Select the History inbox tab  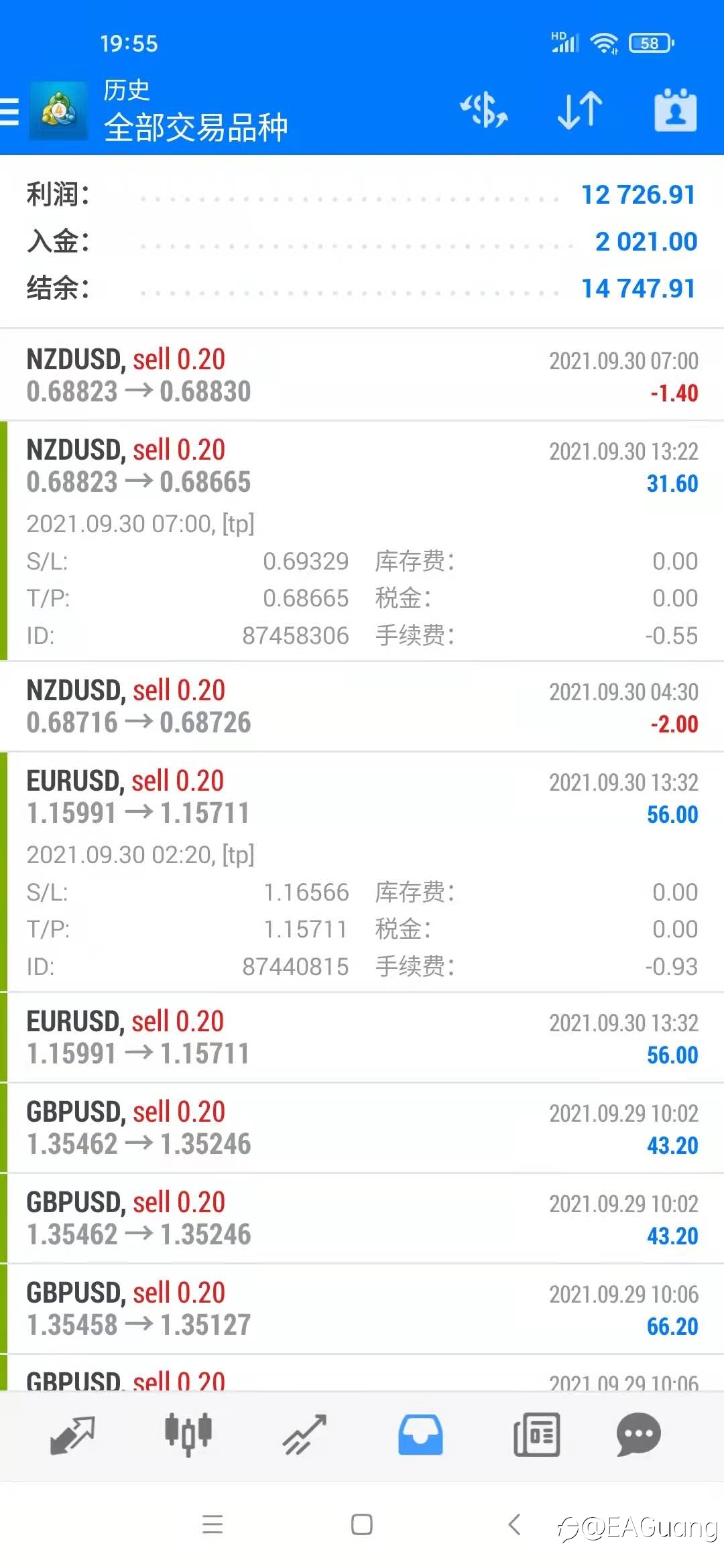tap(420, 1435)
